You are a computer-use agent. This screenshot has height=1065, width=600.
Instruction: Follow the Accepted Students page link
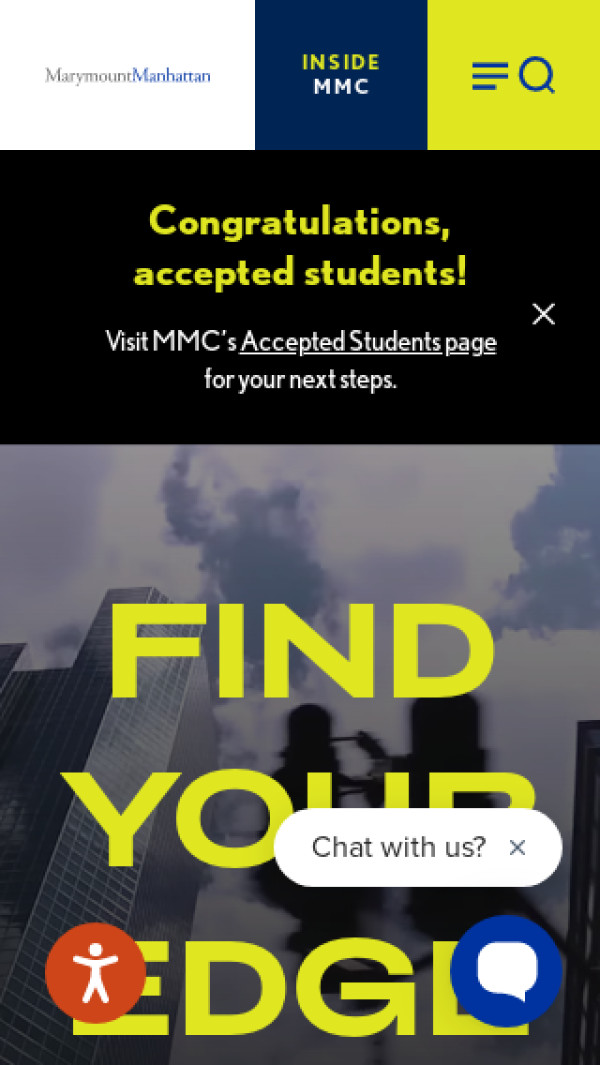(368, 342)
